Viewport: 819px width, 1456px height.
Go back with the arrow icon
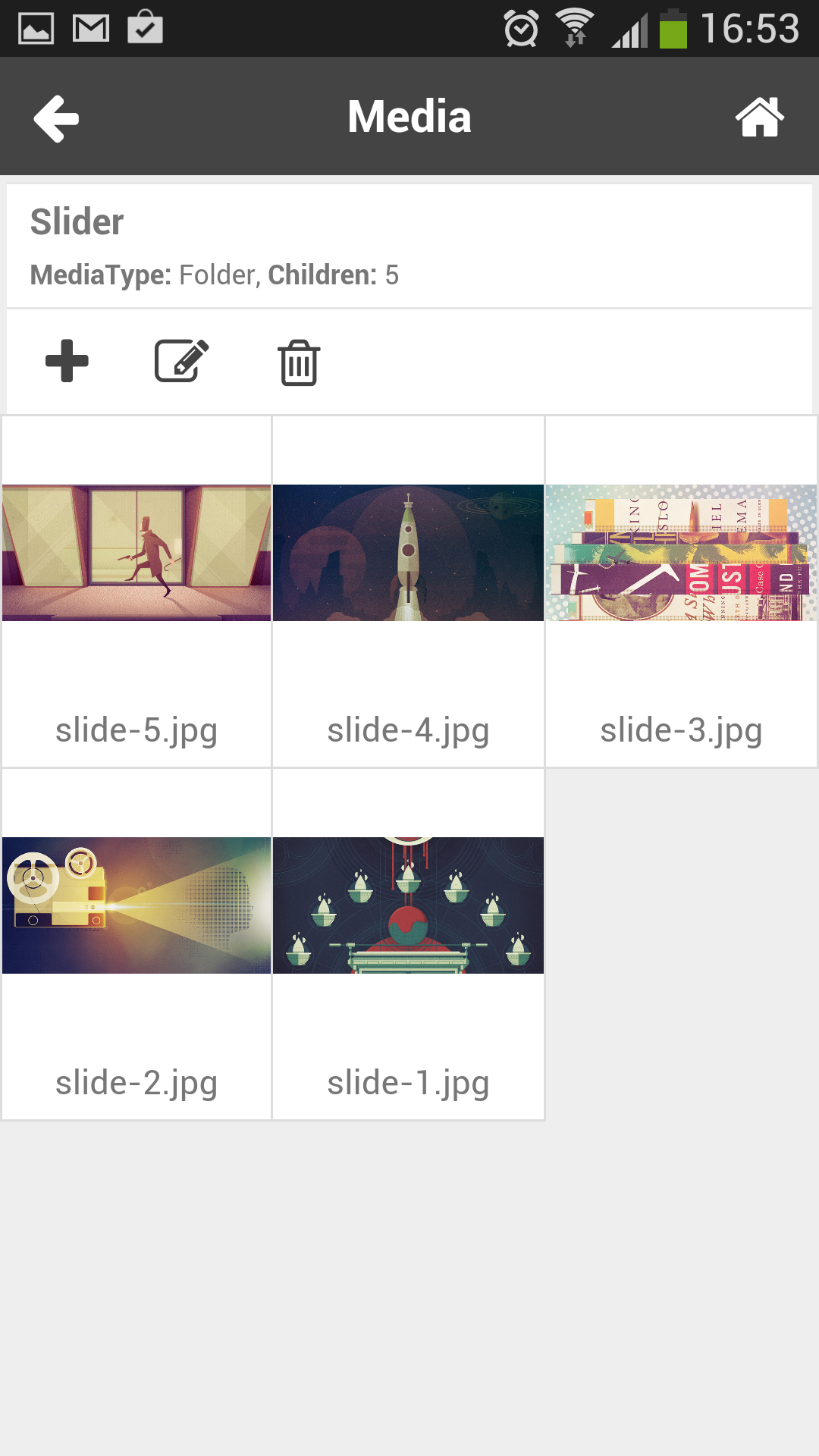pos(57,118)
